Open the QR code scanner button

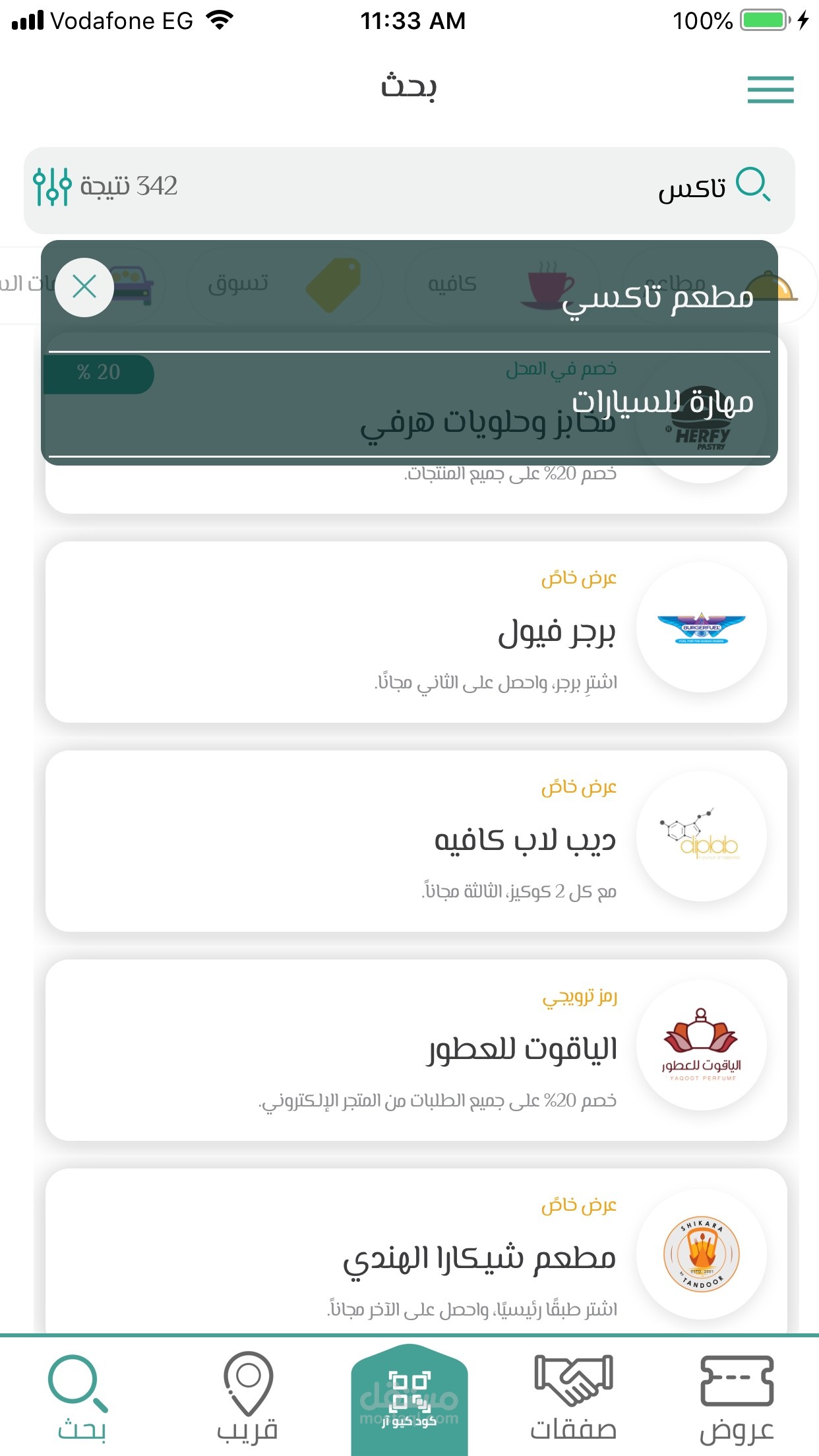[409, 1398]
